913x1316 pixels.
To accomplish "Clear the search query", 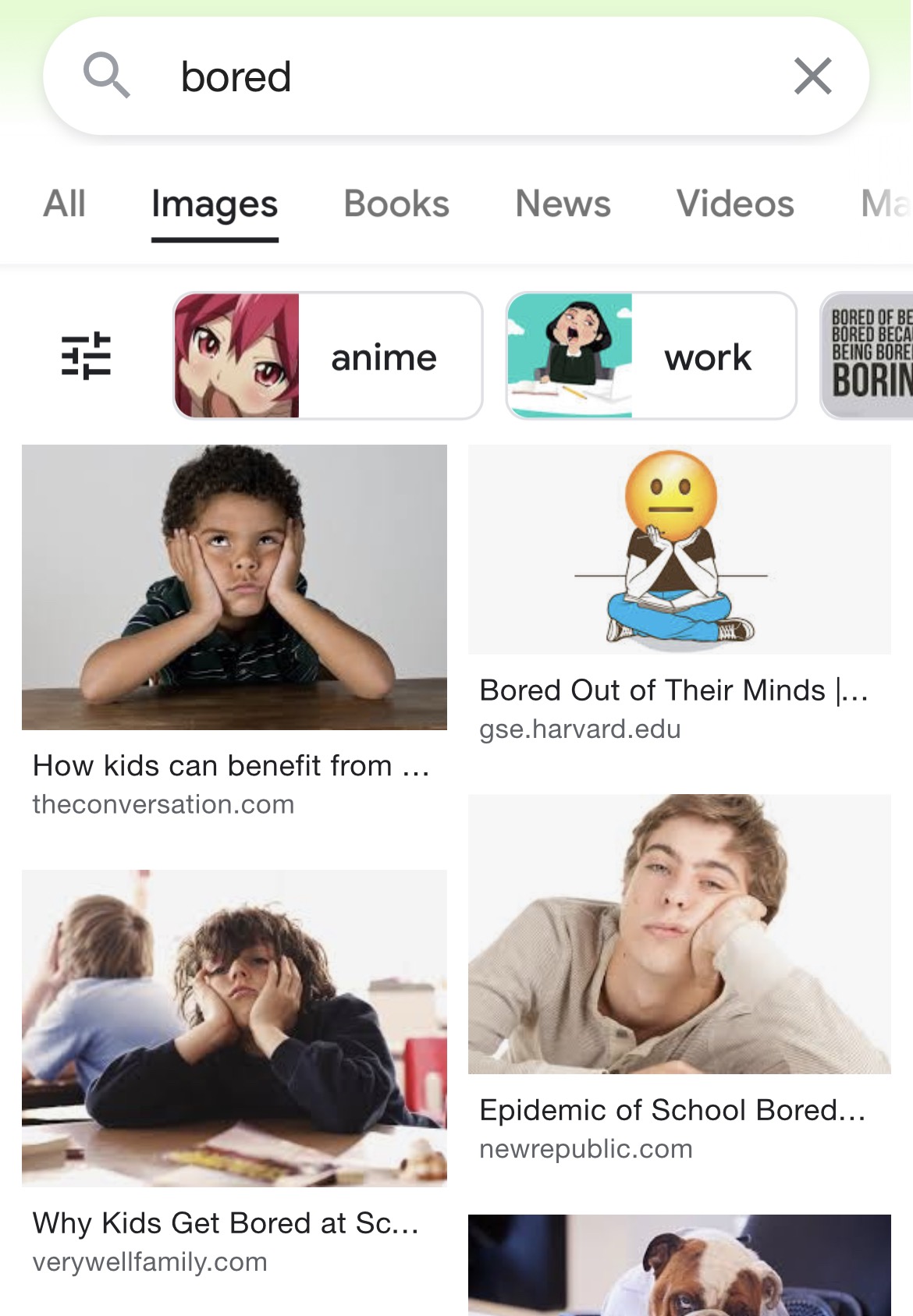I will [x=812, y=76].
